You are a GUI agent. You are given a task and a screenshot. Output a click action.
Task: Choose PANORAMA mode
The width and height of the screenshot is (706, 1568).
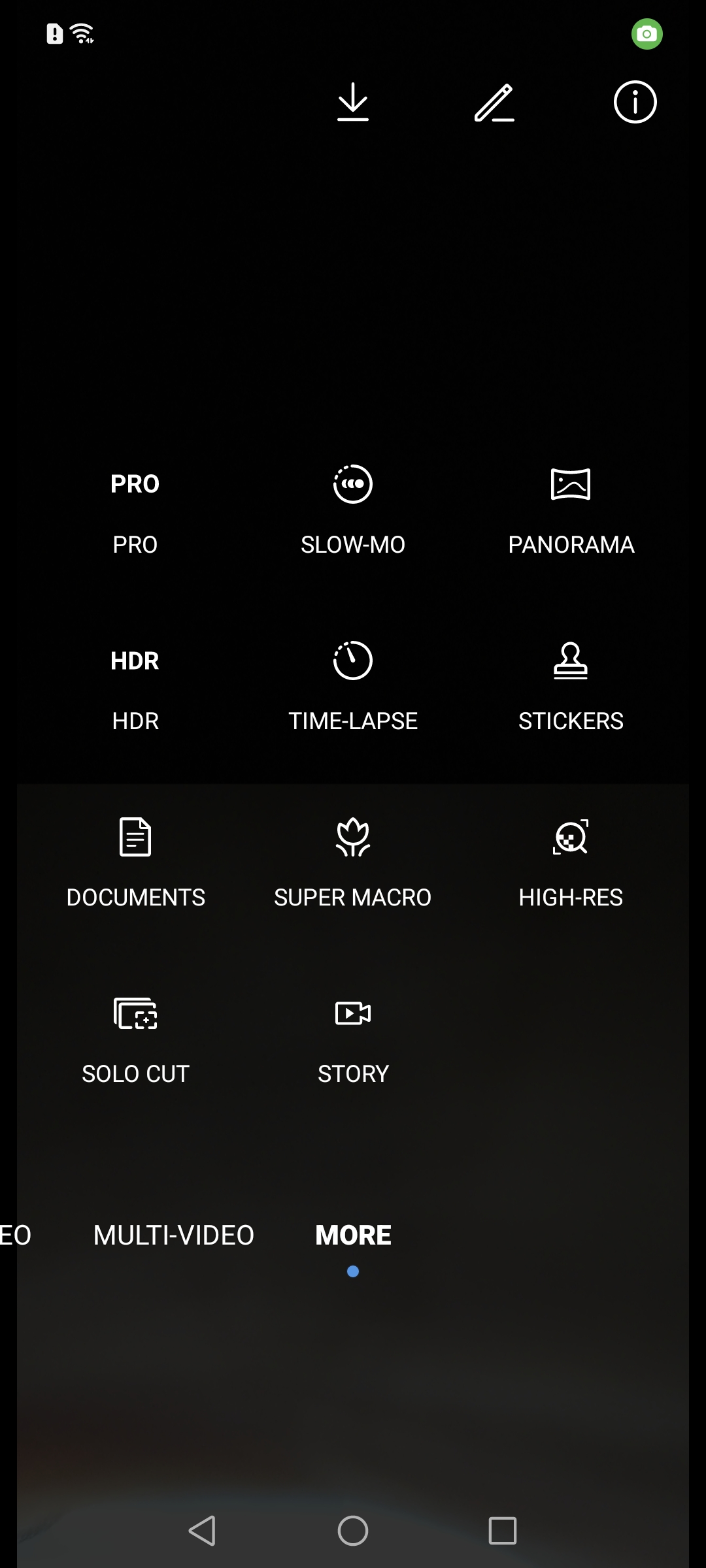[x=571, y=510]
